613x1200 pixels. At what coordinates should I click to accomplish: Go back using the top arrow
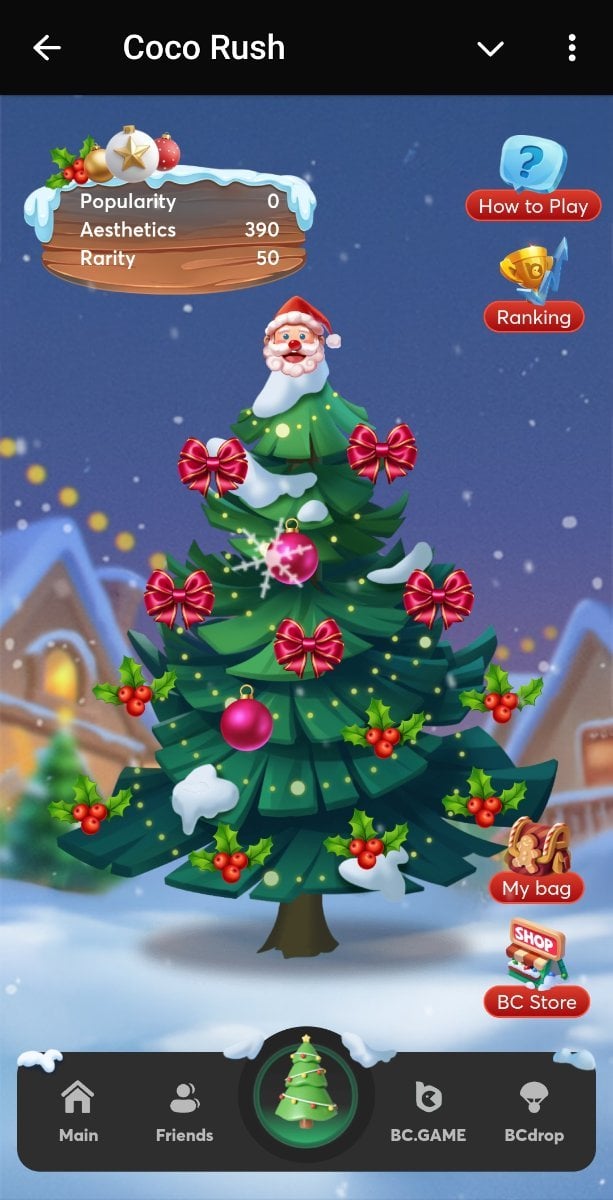[47, 48]
